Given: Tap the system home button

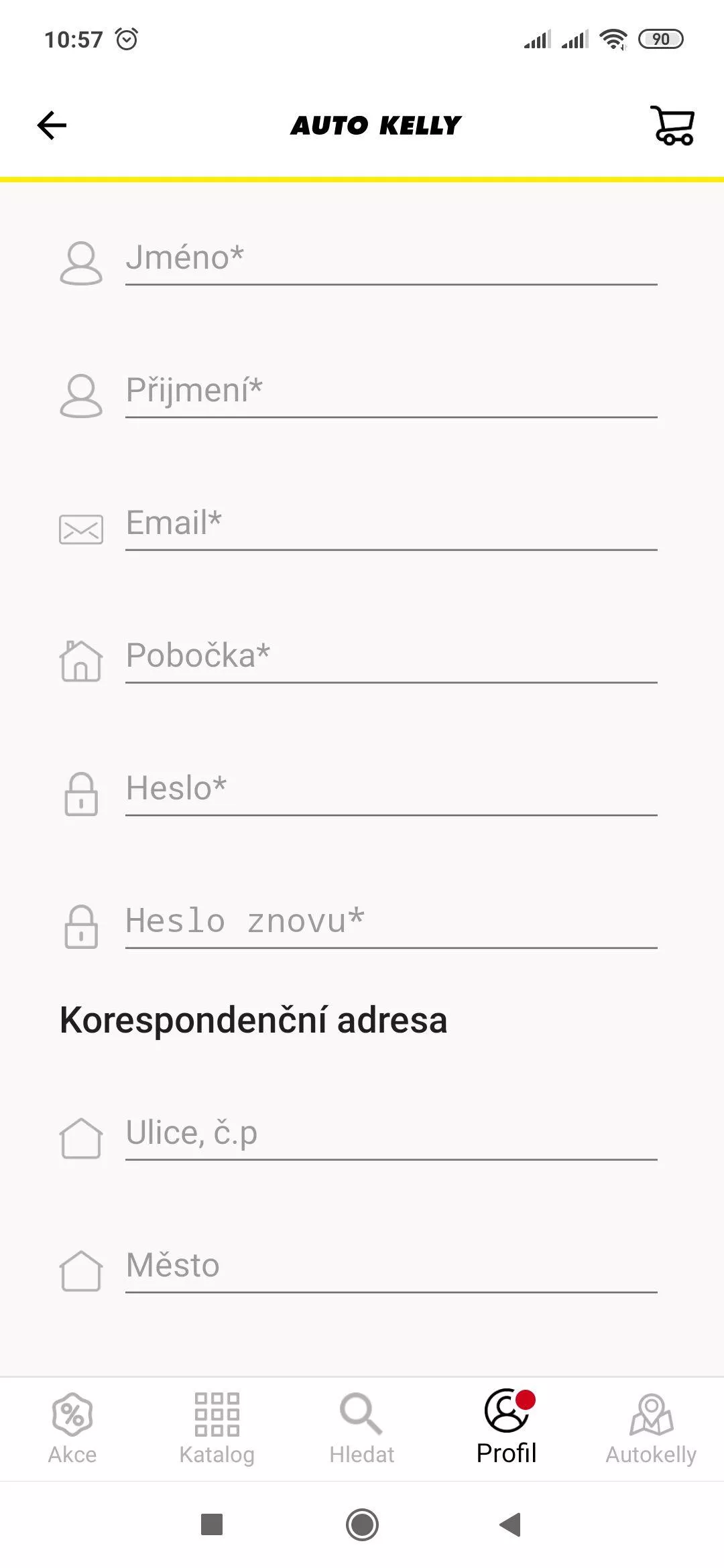Looking at the screenshot, I should pos(362,1525).
